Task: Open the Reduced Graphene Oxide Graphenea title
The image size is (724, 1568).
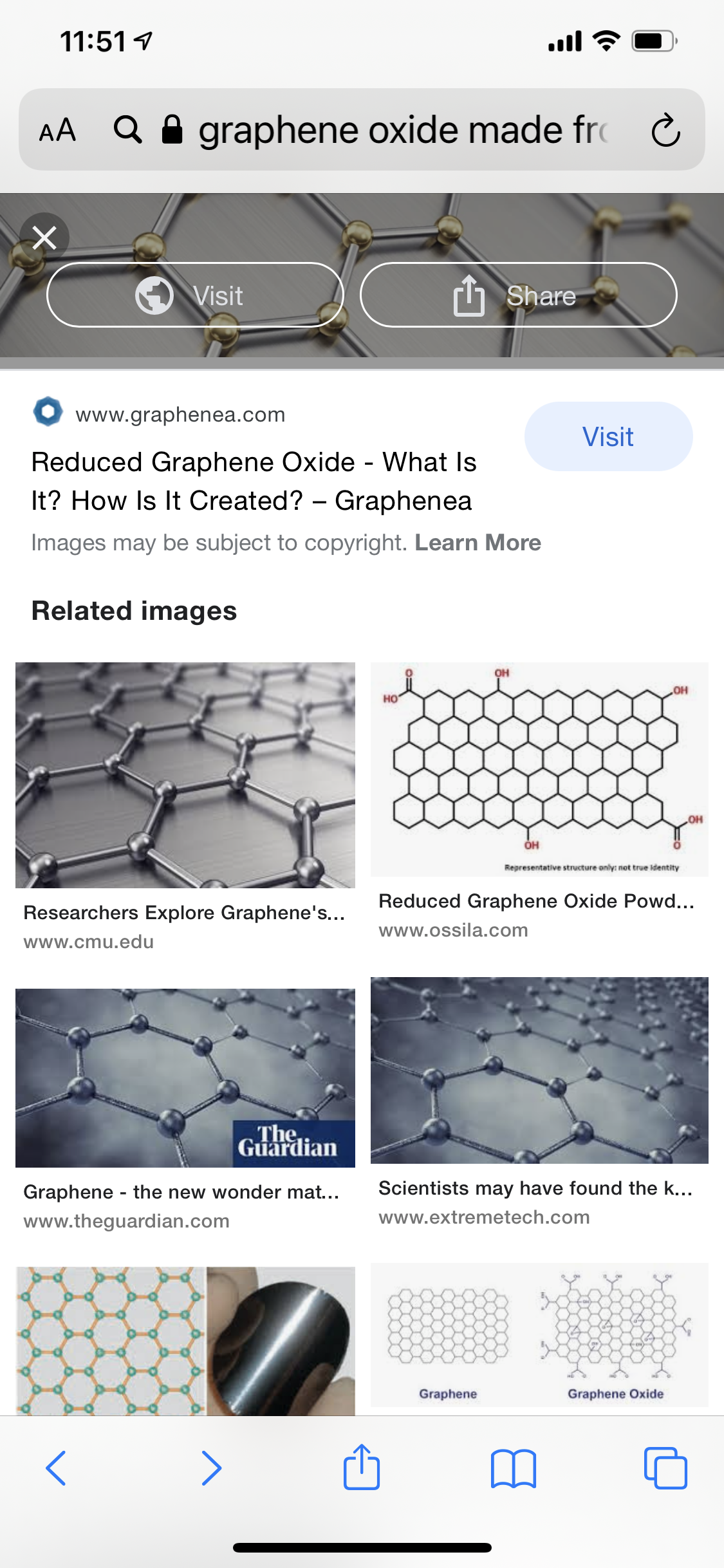Action: tap(254, 481)
